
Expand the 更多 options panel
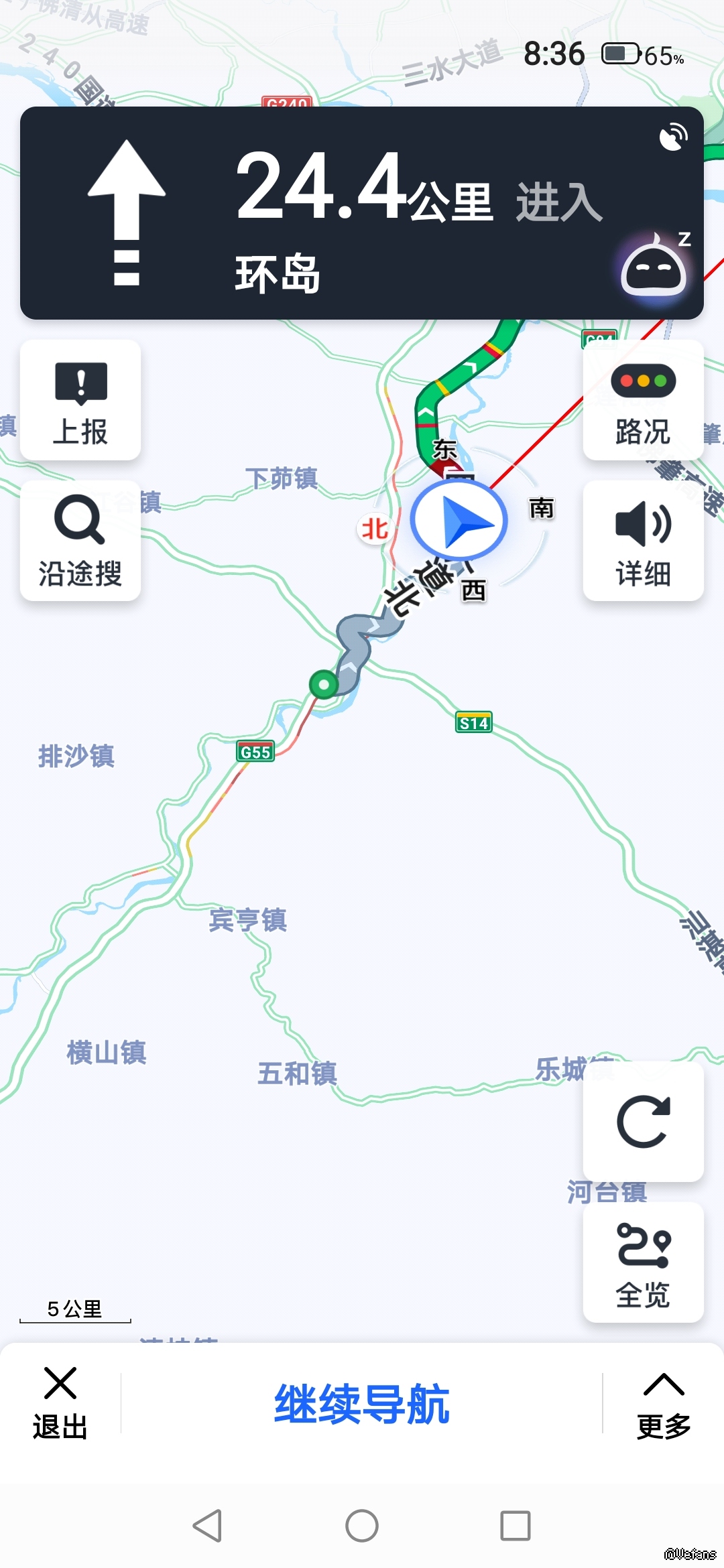point(664,1403)
